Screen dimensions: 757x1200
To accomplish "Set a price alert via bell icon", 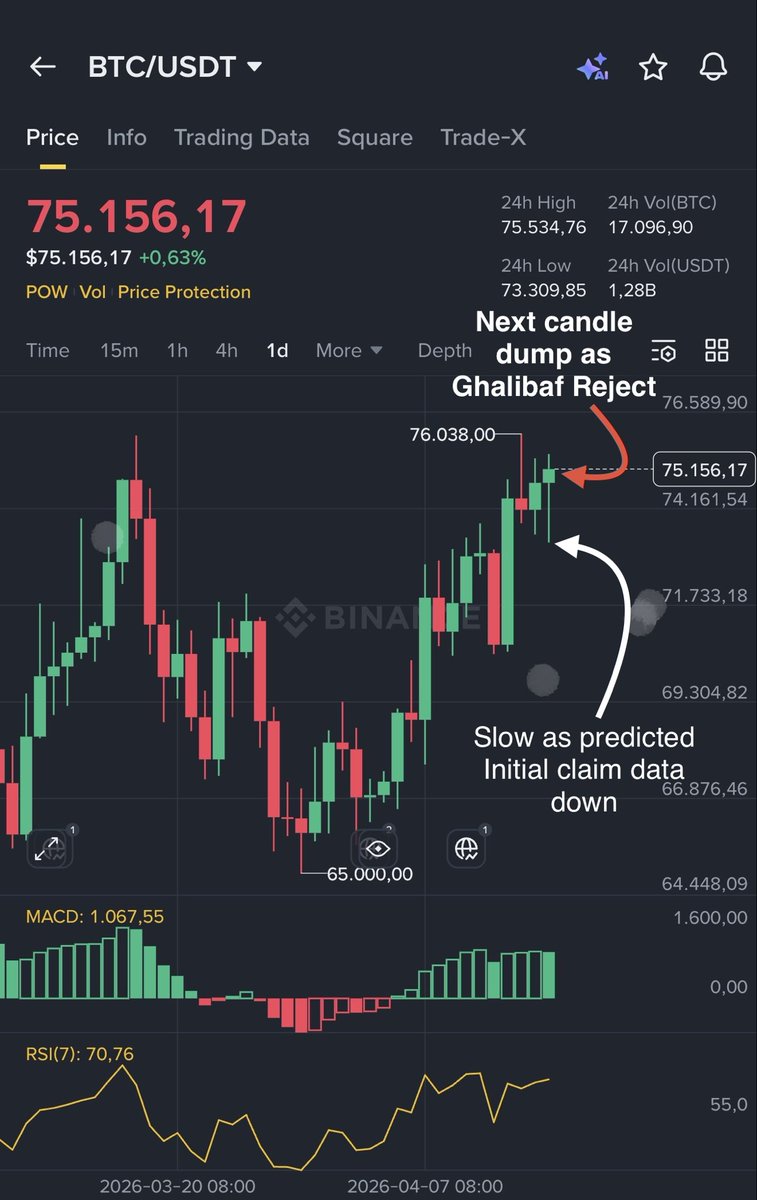I will [x=713, y=67].
